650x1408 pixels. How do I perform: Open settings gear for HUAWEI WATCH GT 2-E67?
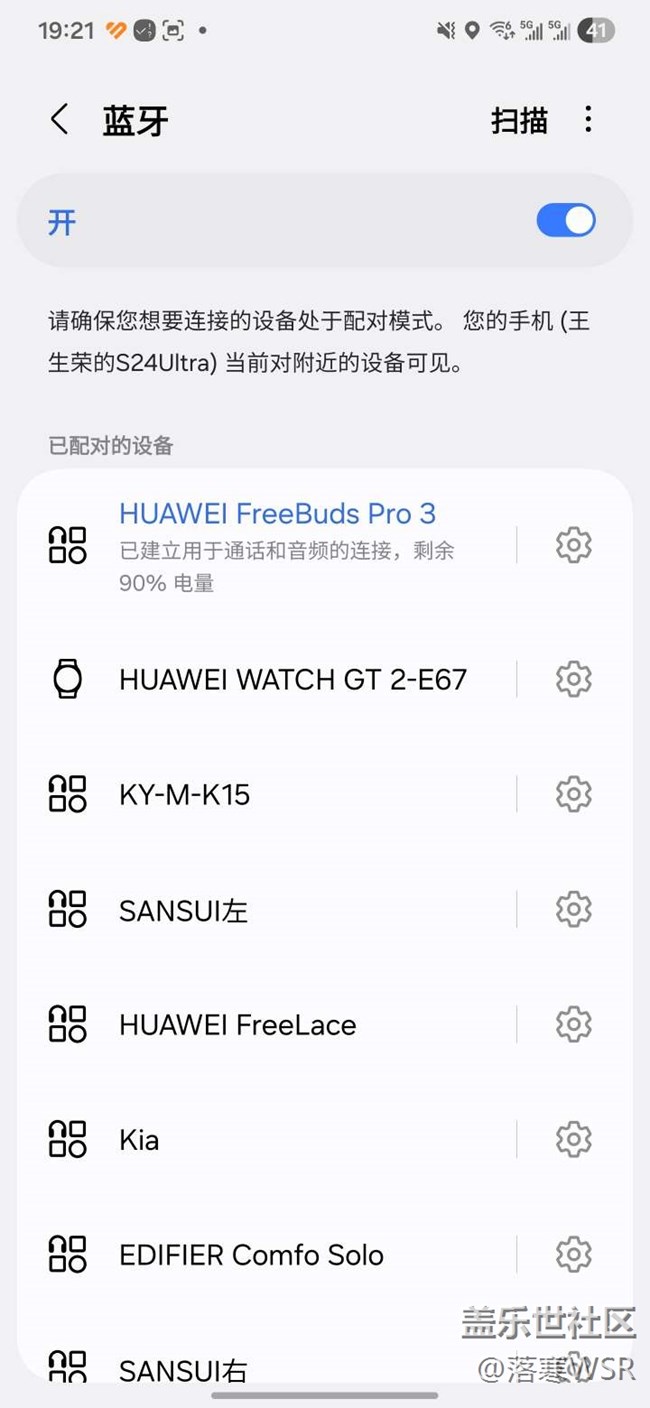click(573, 679)
